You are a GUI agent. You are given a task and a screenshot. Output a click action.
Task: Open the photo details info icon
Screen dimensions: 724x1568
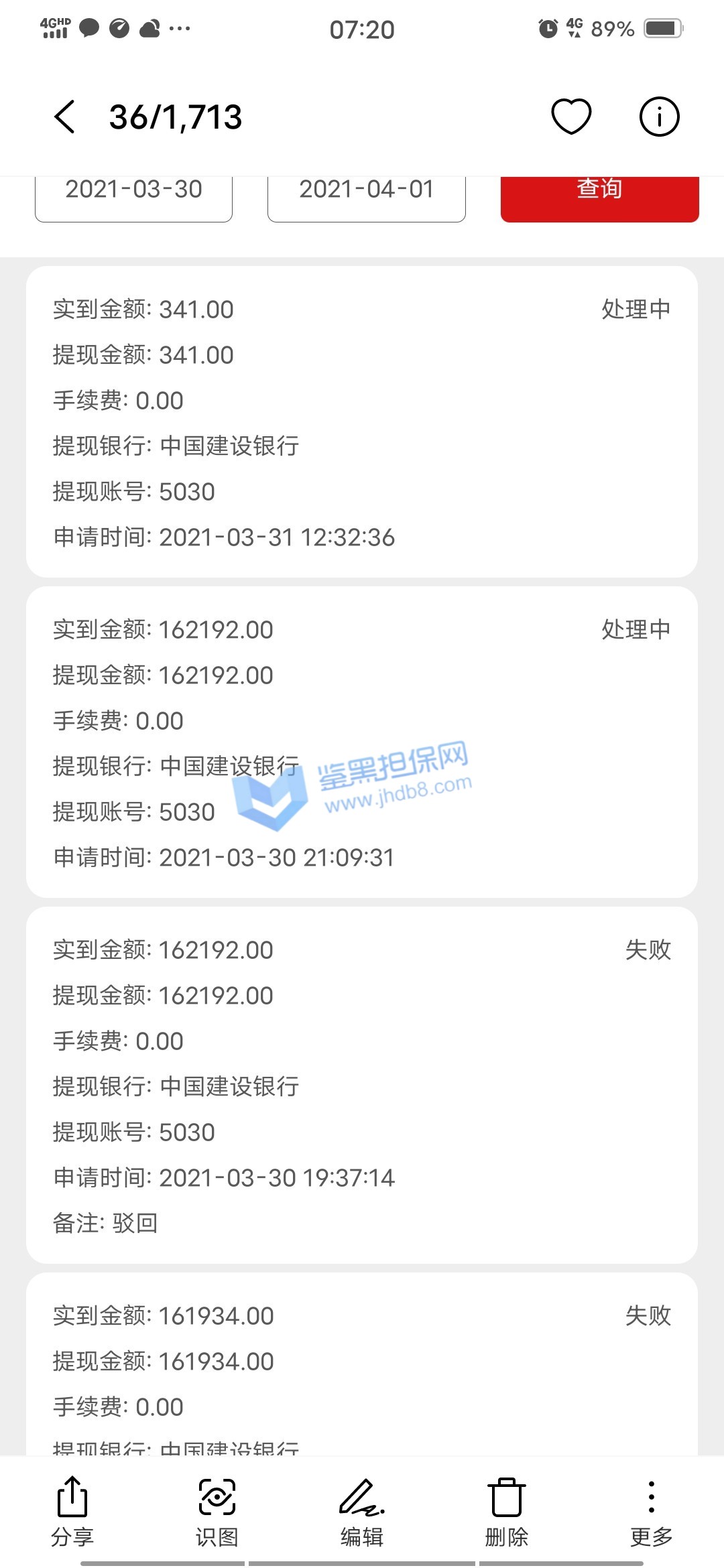pos(659,117)
